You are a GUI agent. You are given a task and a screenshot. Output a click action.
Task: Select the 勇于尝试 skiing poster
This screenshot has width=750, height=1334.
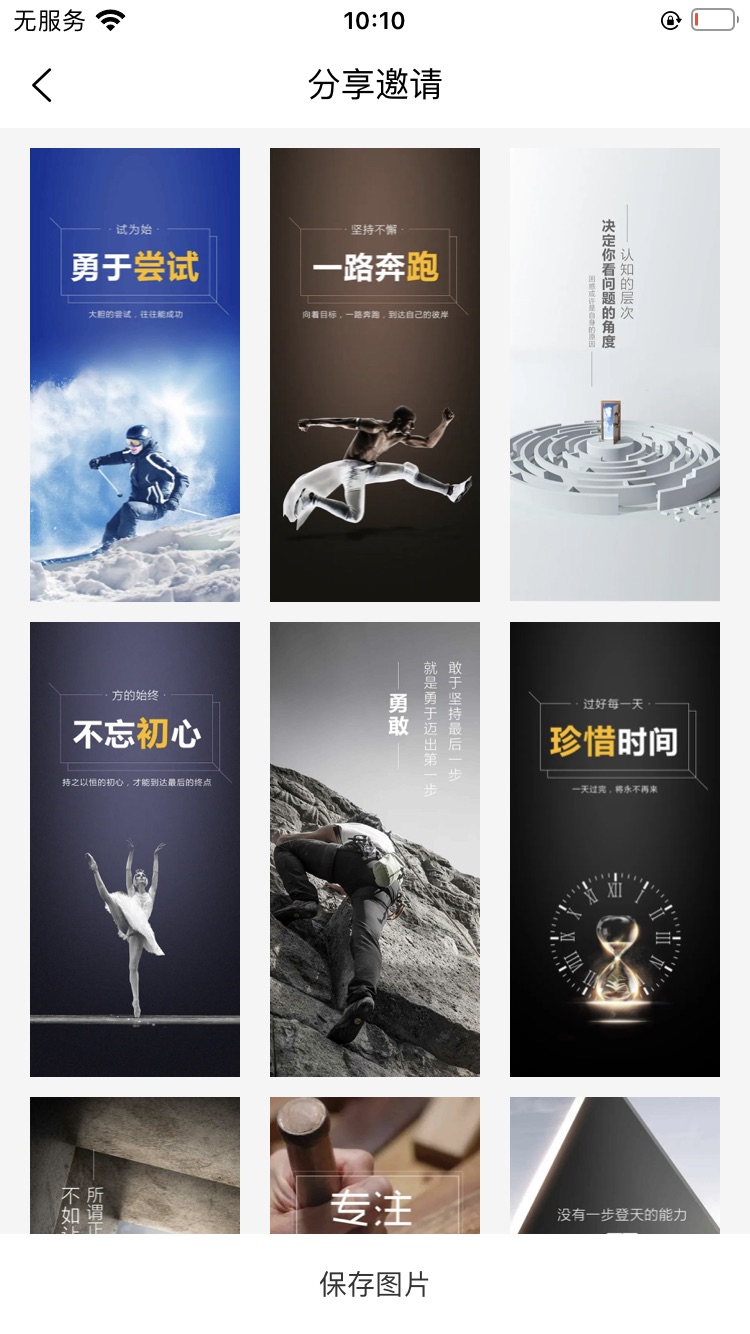[x=135, y=375]
